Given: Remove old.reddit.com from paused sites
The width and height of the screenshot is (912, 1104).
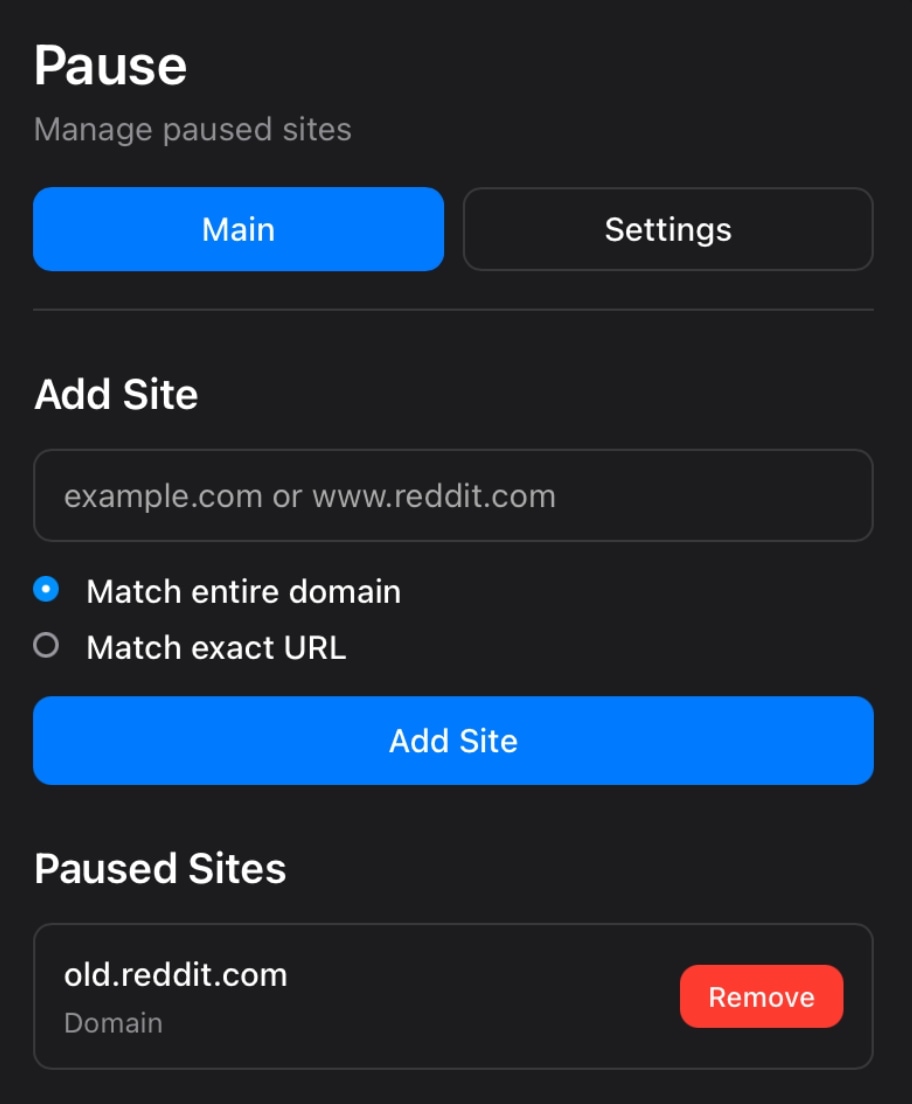Looking at the screenshot, I should coord(761,997).
